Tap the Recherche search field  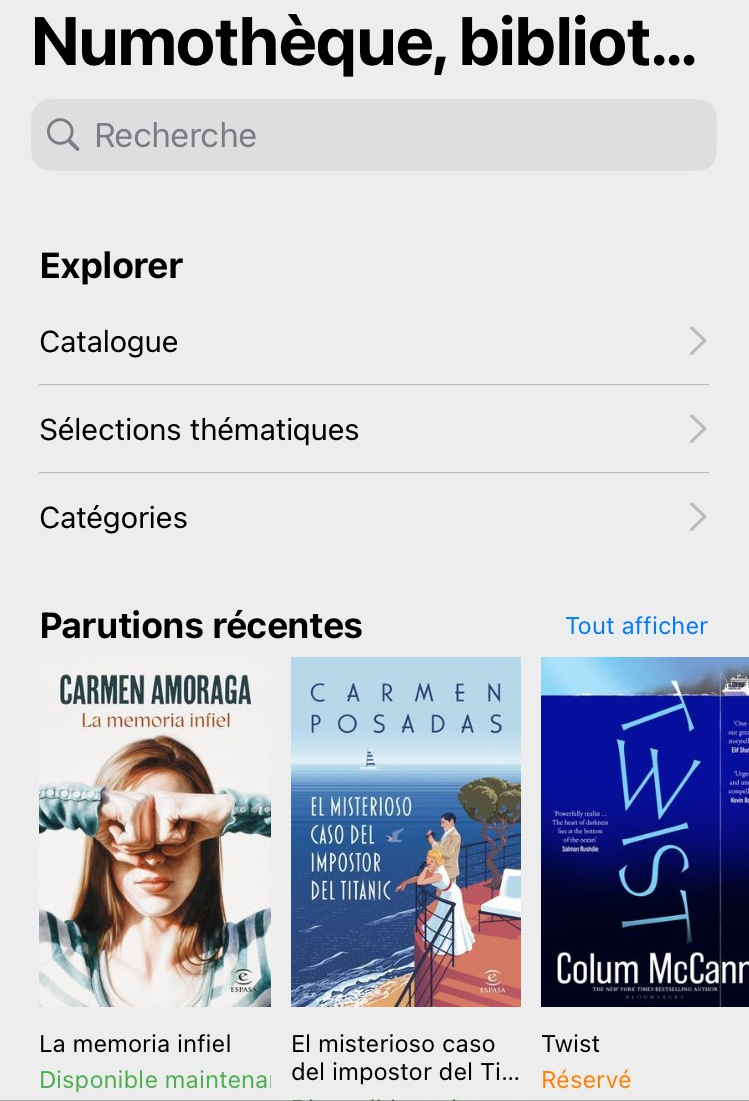(373, 135)
